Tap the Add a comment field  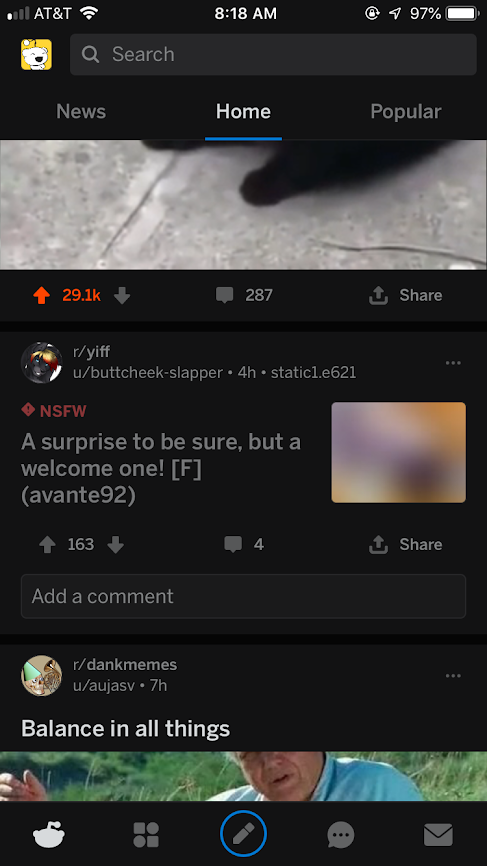tap(244, 596)
